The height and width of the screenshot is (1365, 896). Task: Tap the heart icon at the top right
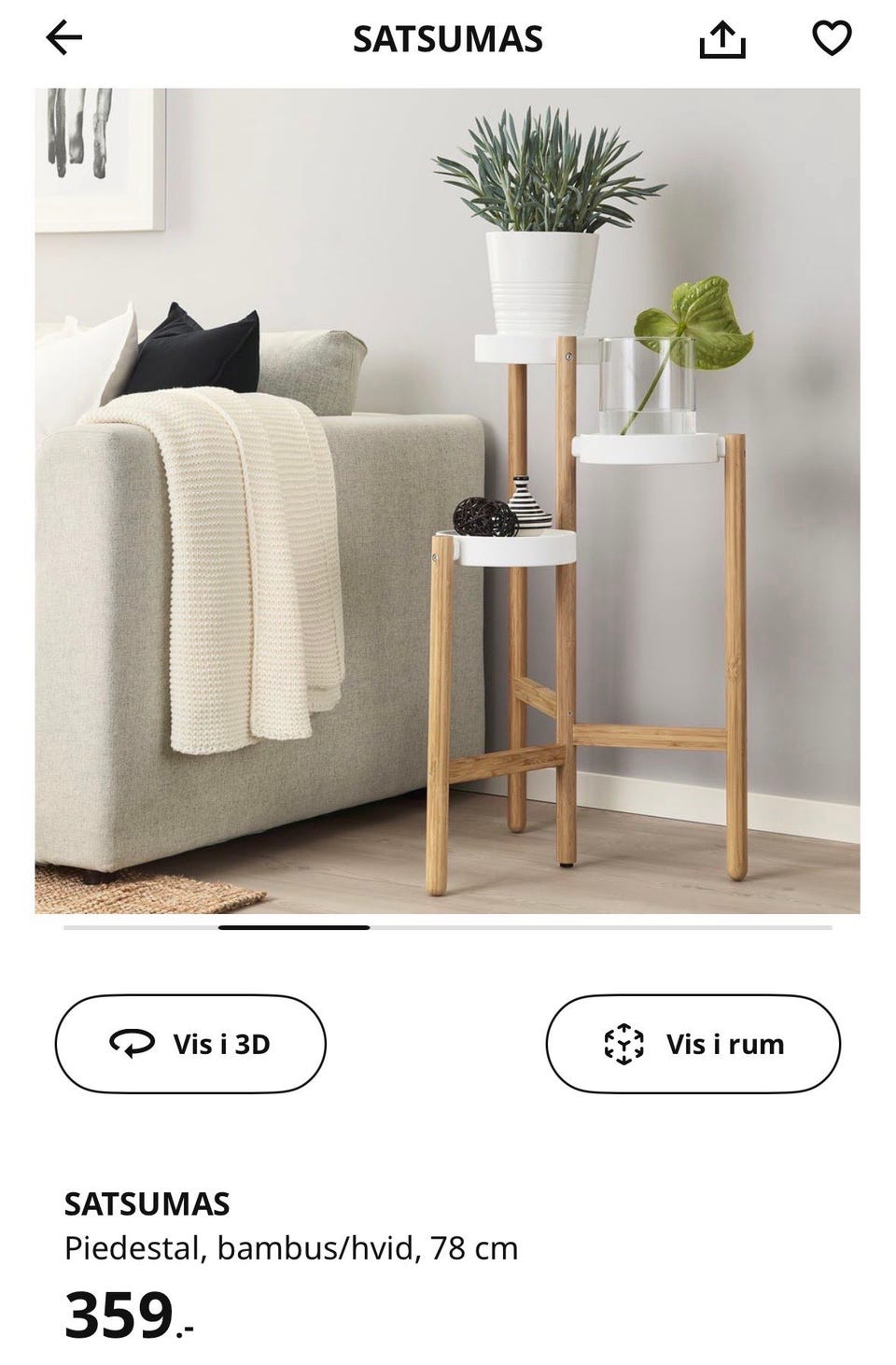click(x=833, y=39)
